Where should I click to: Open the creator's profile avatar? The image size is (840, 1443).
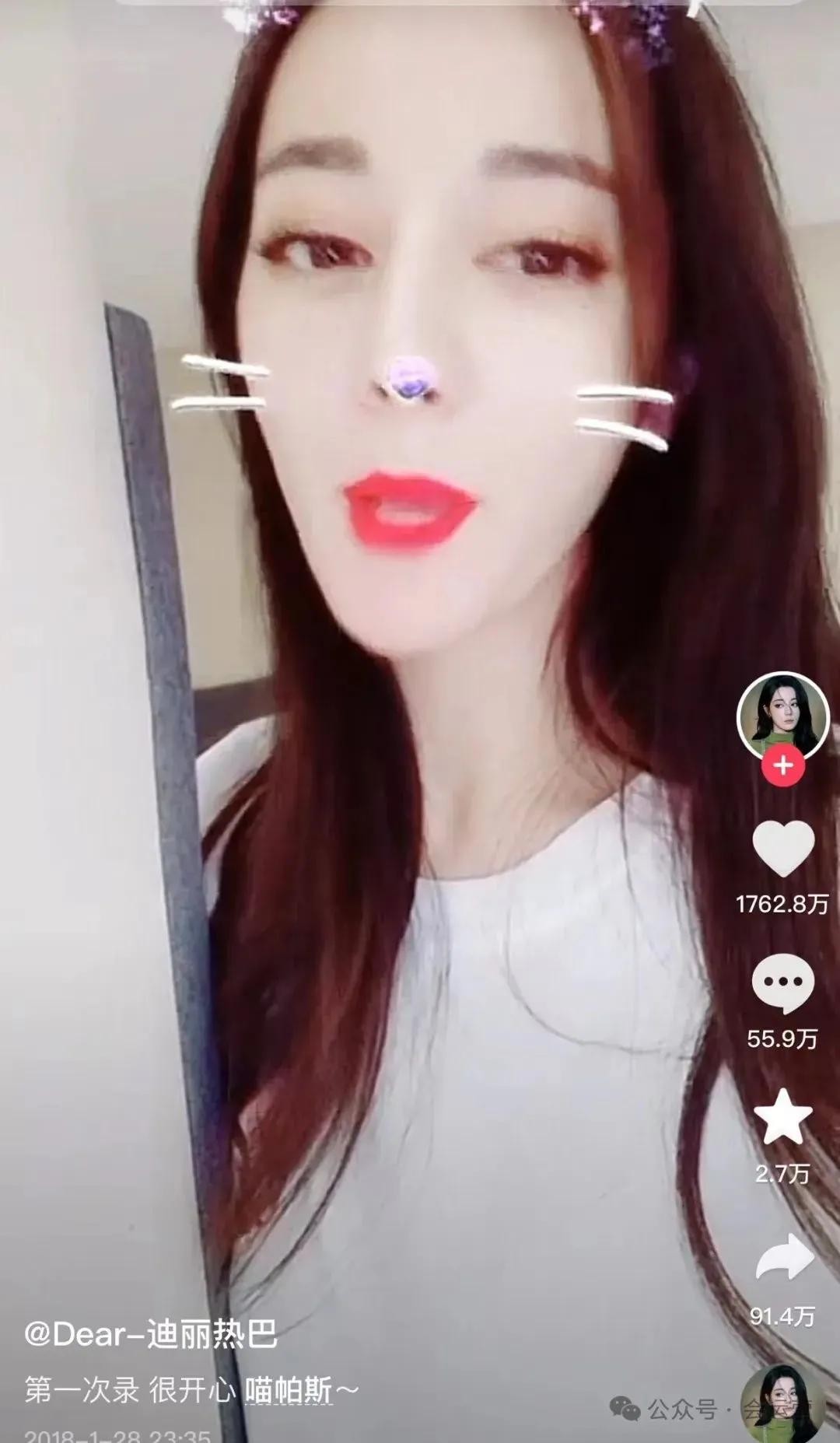point(782,715)
